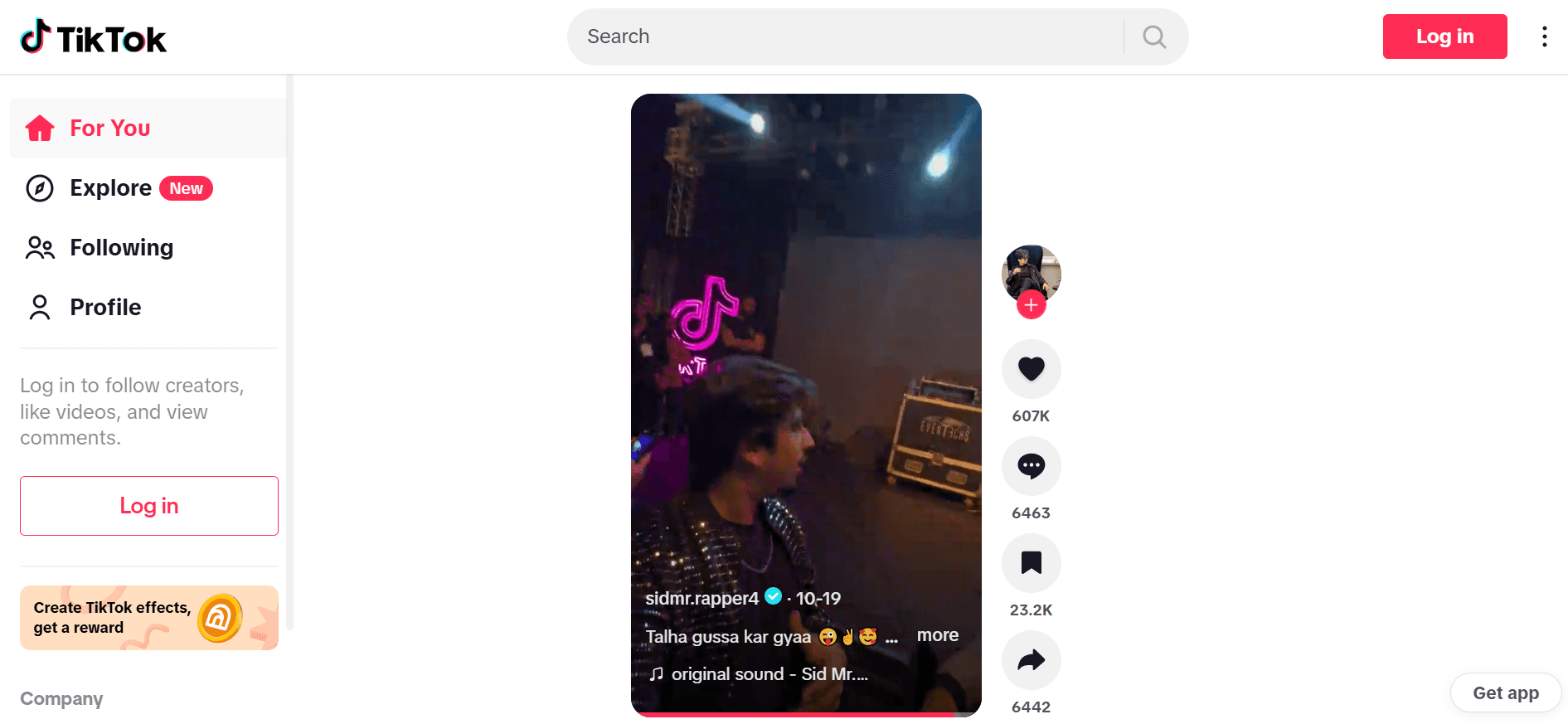Open the Following feed
This screenshot has width=1568, height=724.
click(x=121, y=248)
